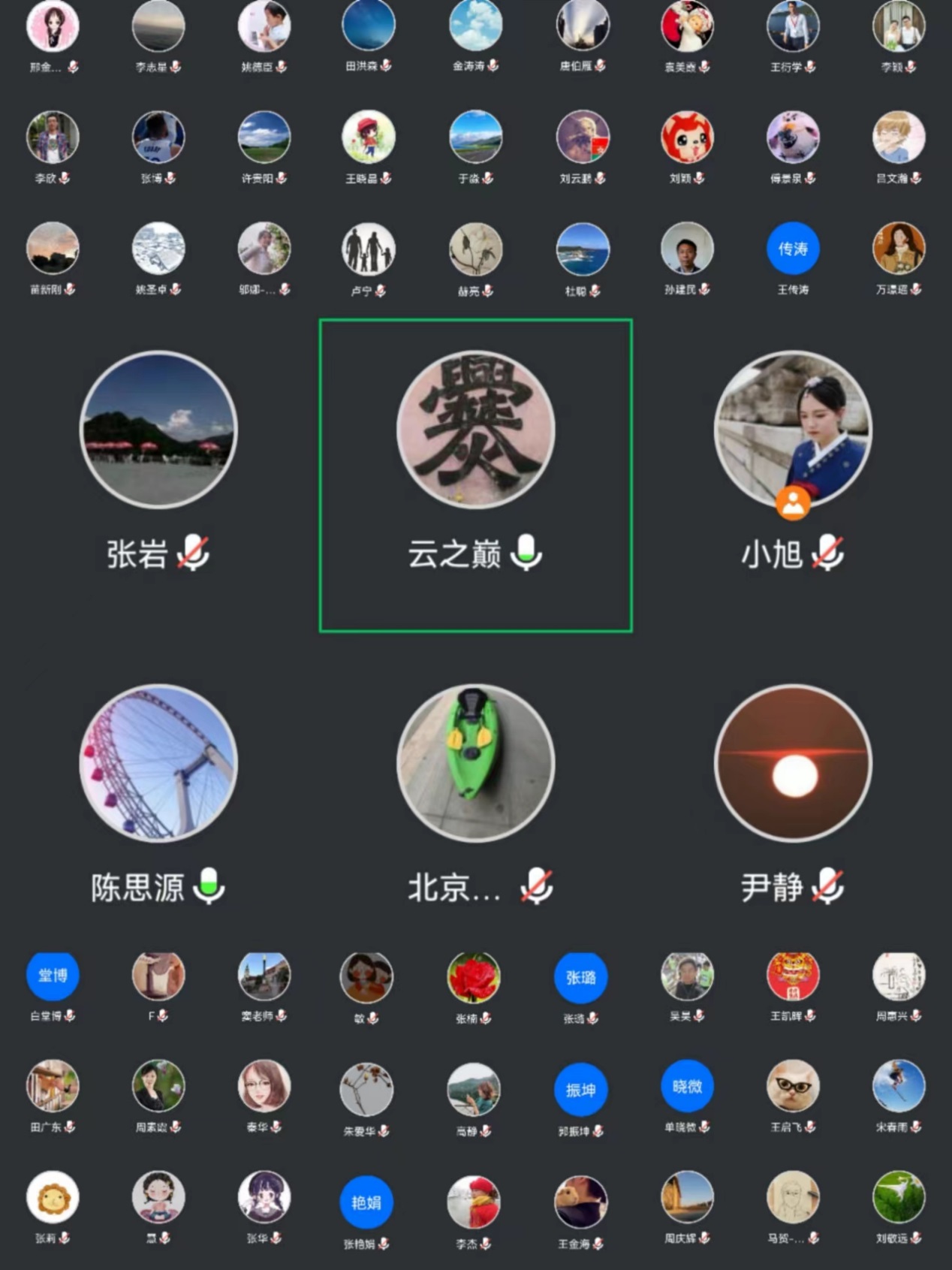952x1270 pixels.
Task: Open the 北京… participant tile
Action: pyautogui.click(x=475, y=763)
